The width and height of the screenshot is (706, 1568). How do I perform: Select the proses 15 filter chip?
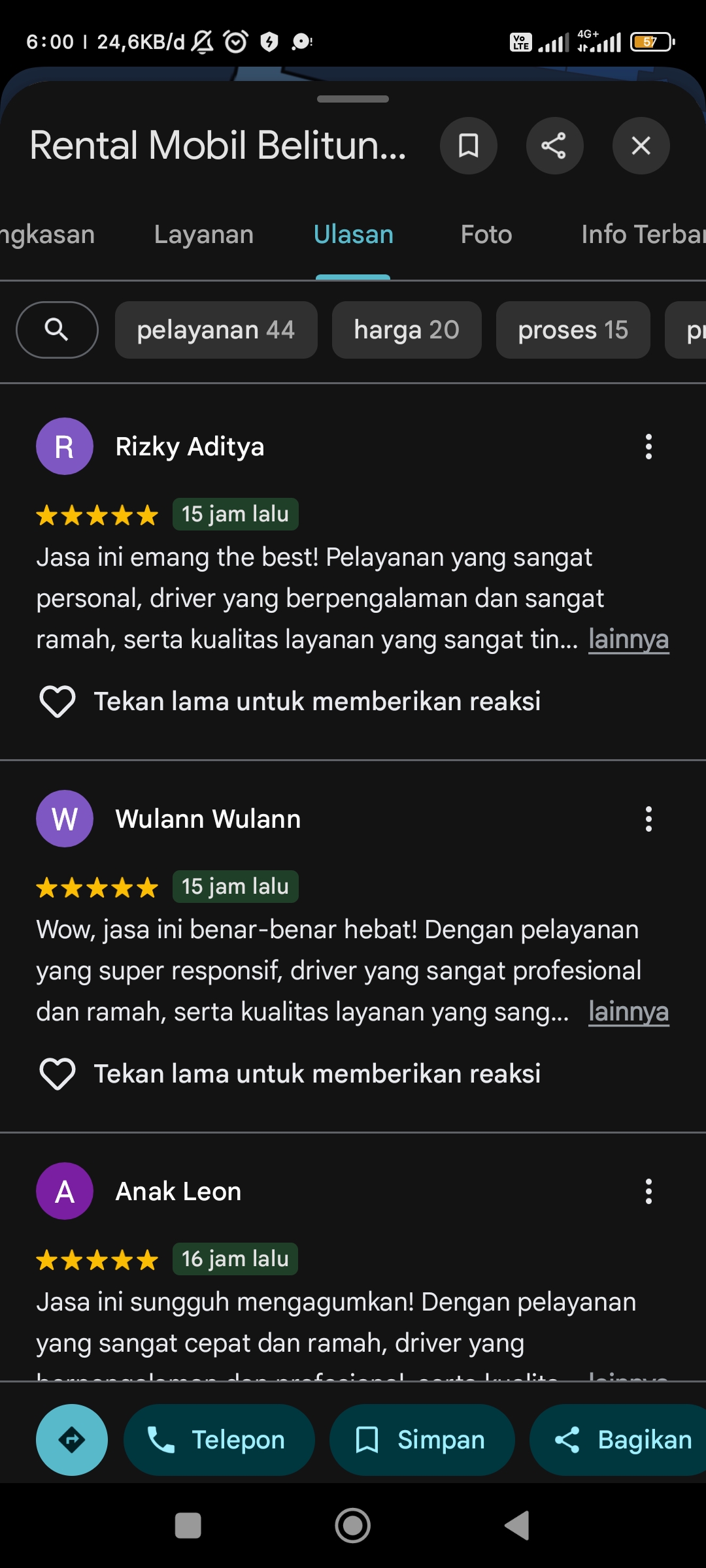pyautogui.click(x=573, y=330)
